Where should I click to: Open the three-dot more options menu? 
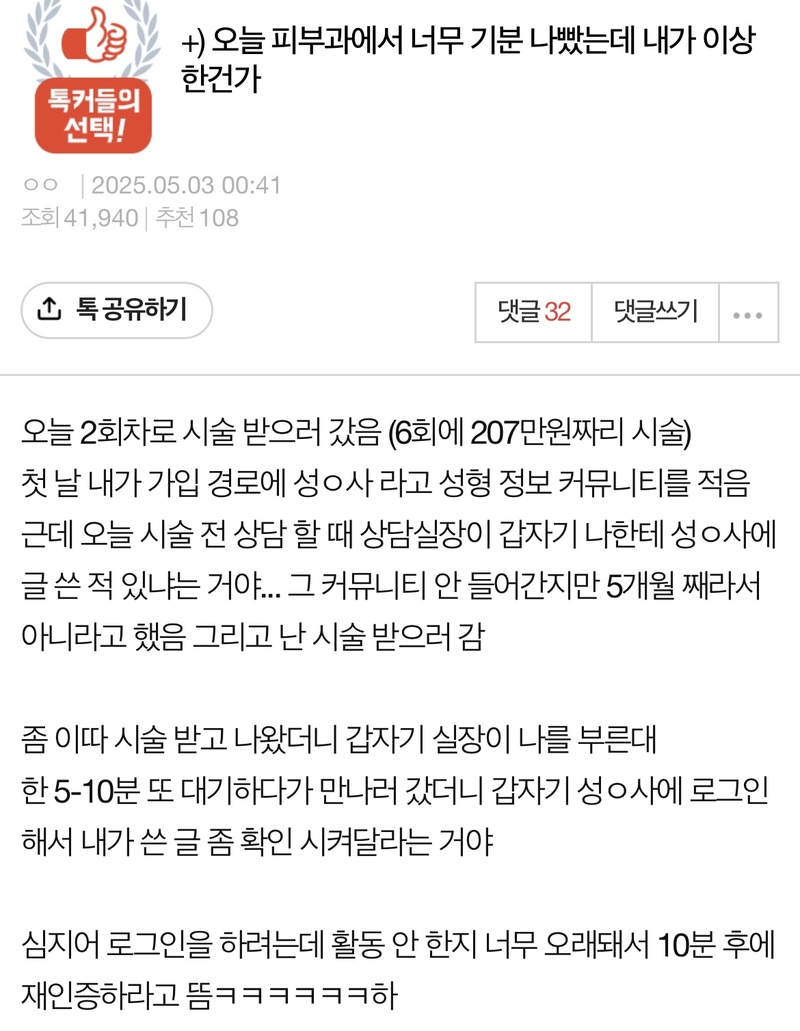click(x=748, y=313)
